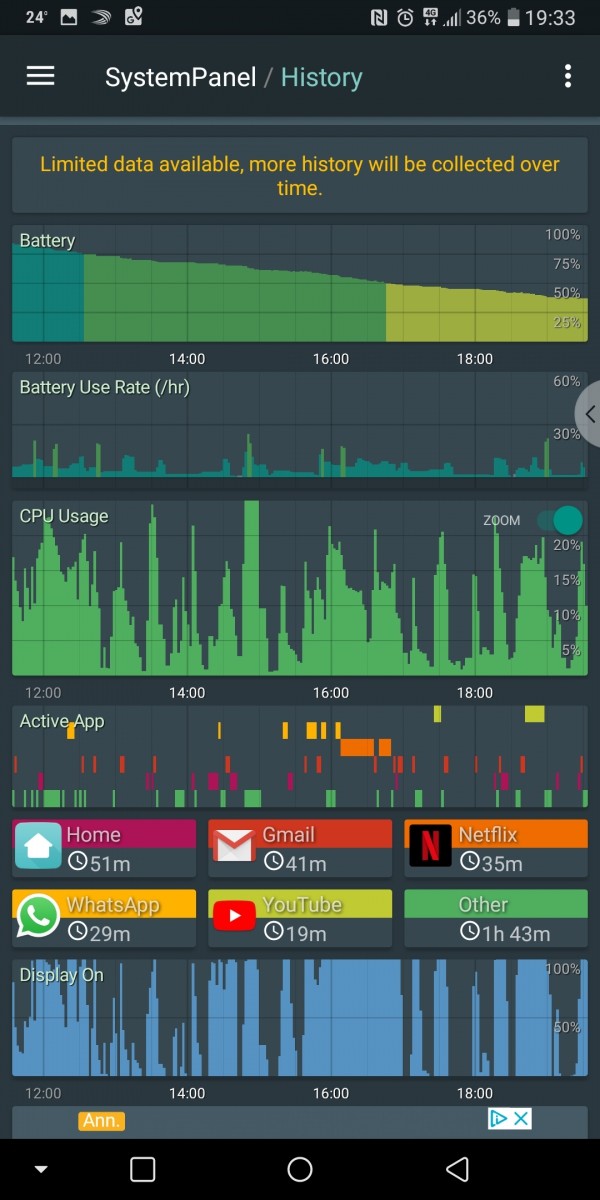Turn off the CPU Usage zoom switch

[x=560, y=520]
